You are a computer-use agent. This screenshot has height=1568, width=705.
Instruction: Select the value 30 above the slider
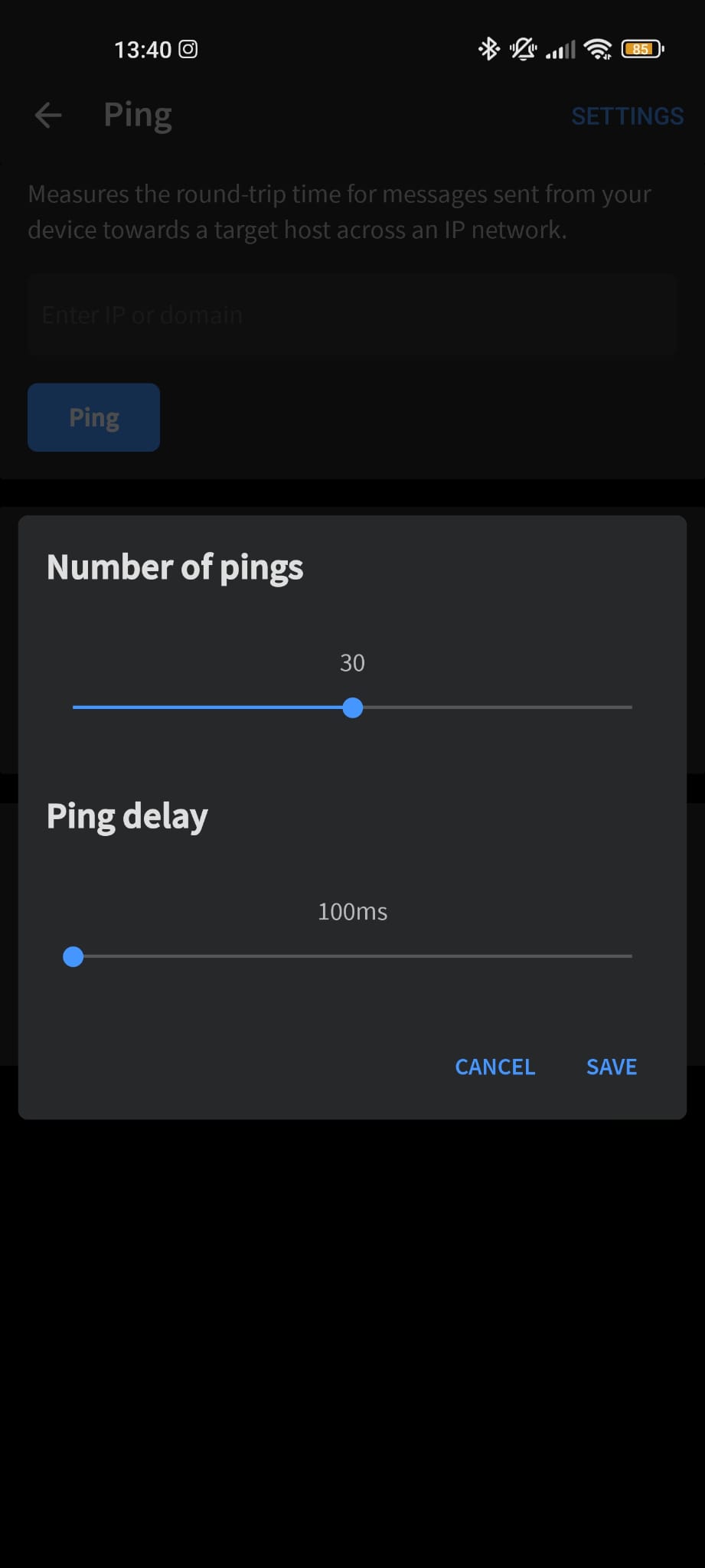352,663
